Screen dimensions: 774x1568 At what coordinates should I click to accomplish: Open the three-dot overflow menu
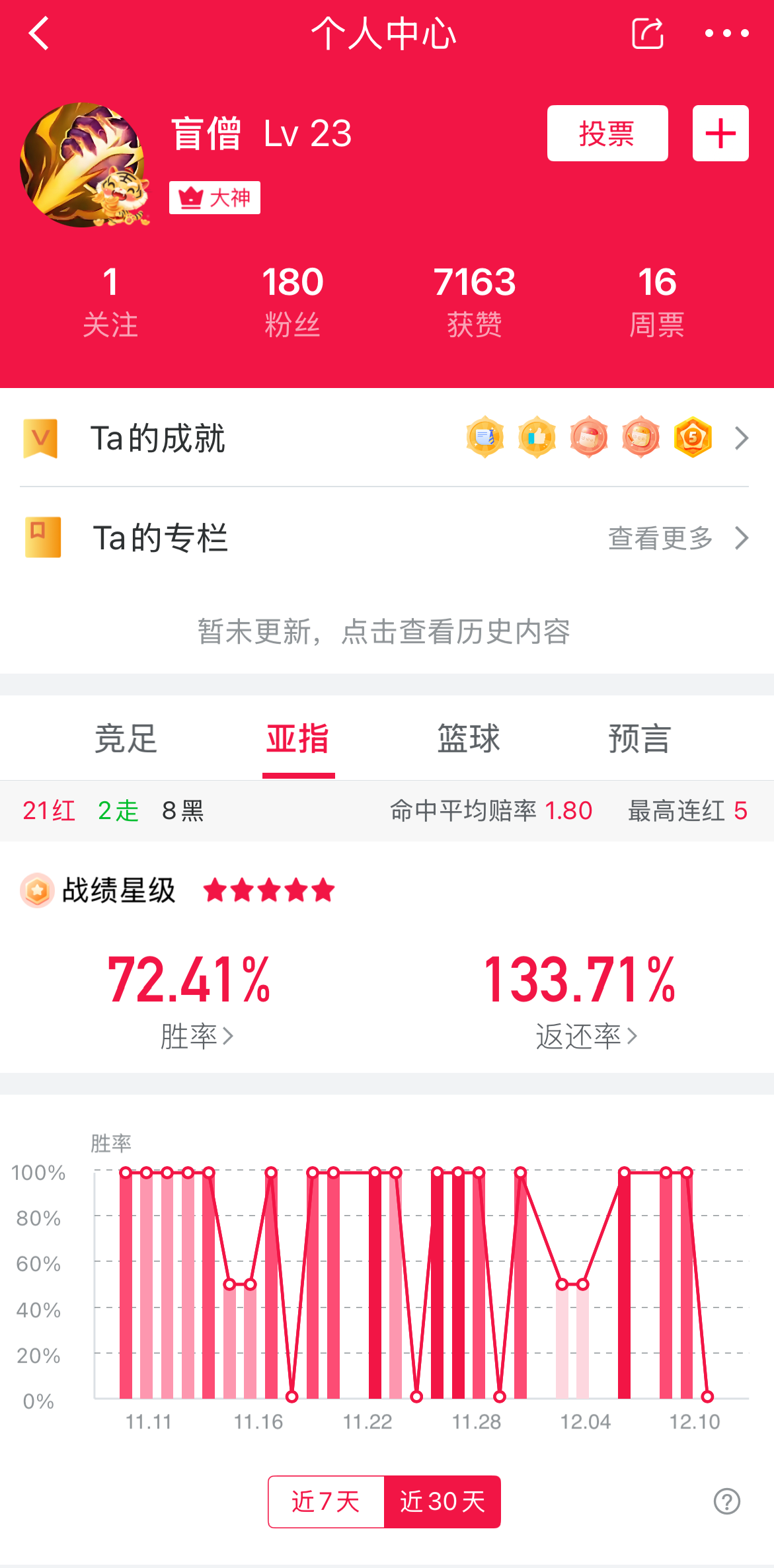point(726,33)
